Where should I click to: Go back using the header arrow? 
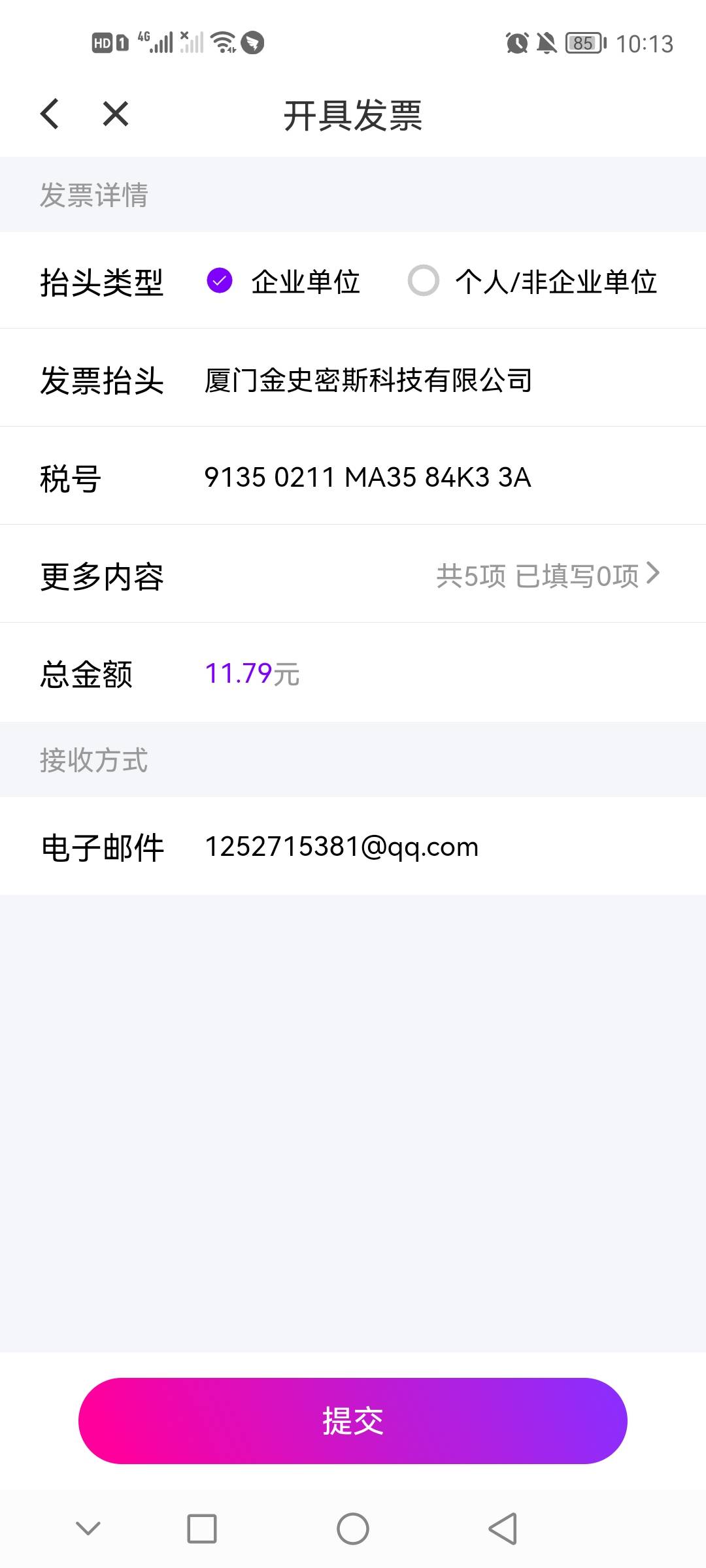pyautogui.click(x=50, y=114)
